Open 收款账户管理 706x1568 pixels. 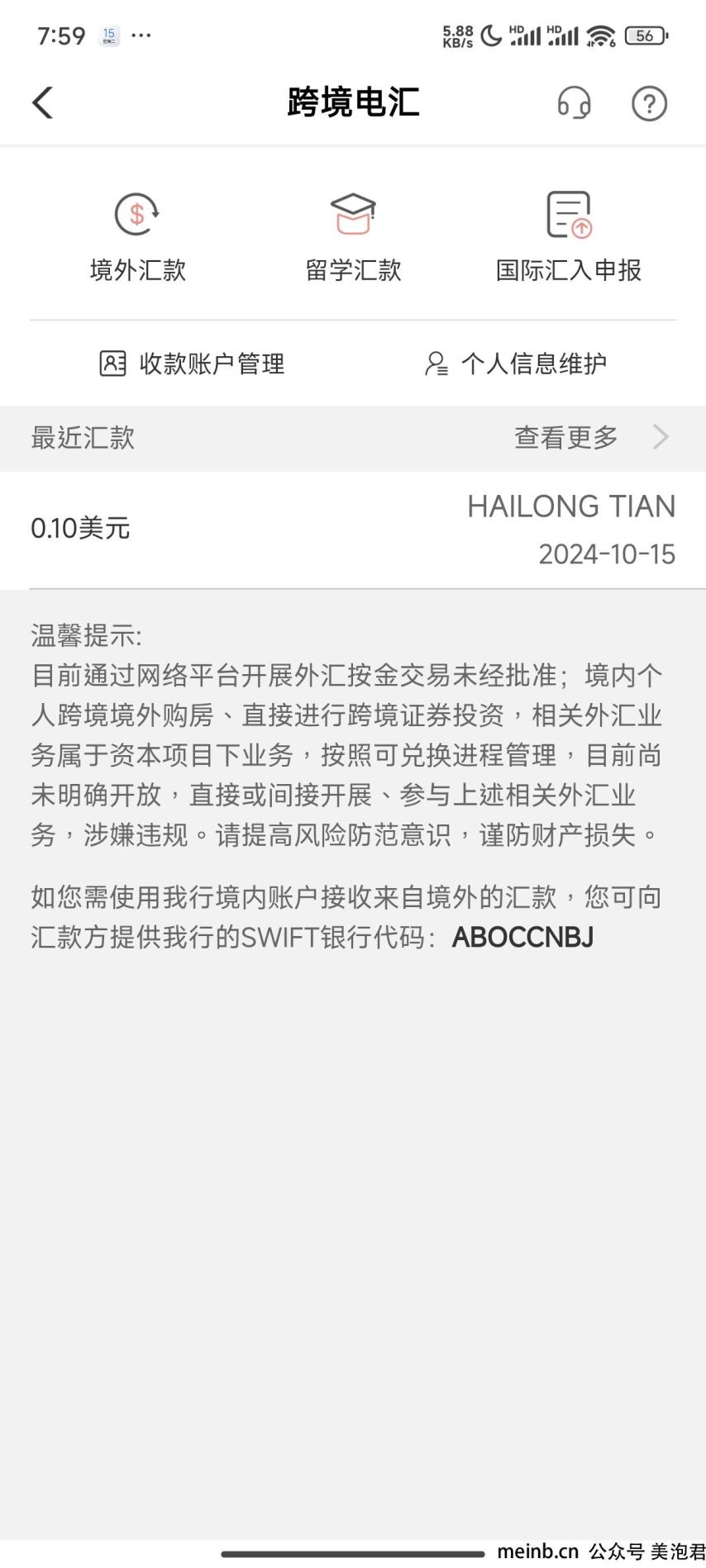pos(192,363)
